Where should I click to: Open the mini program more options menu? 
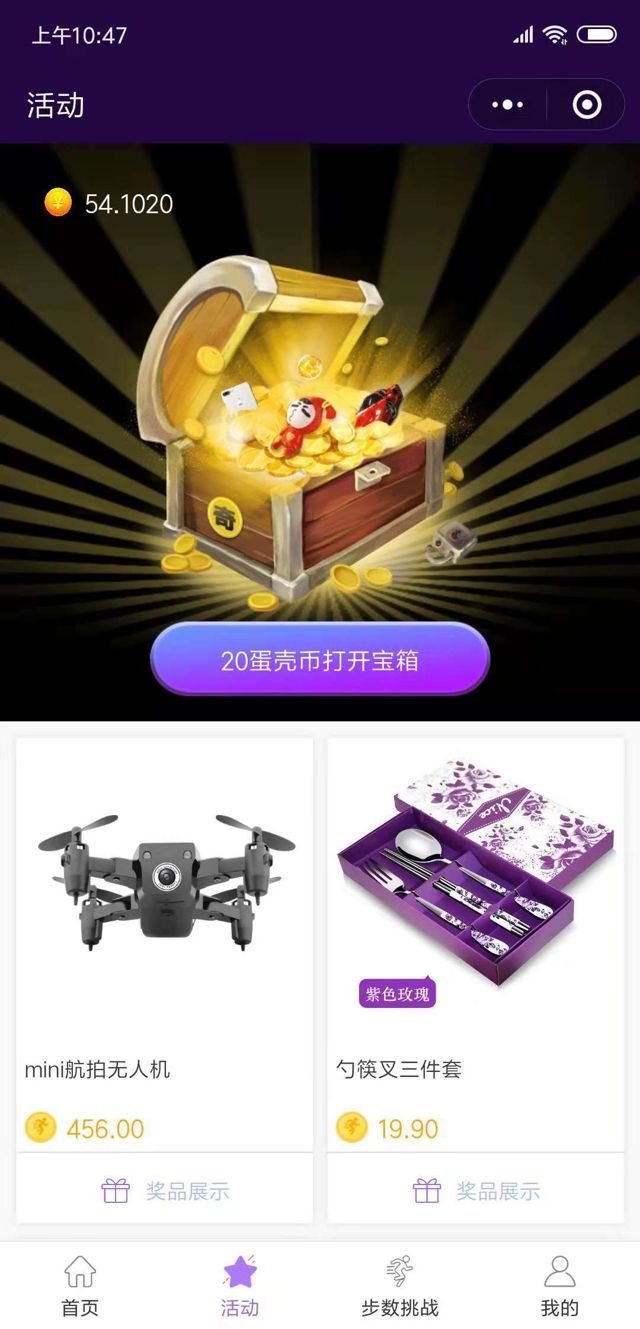(x=508, y=105)
